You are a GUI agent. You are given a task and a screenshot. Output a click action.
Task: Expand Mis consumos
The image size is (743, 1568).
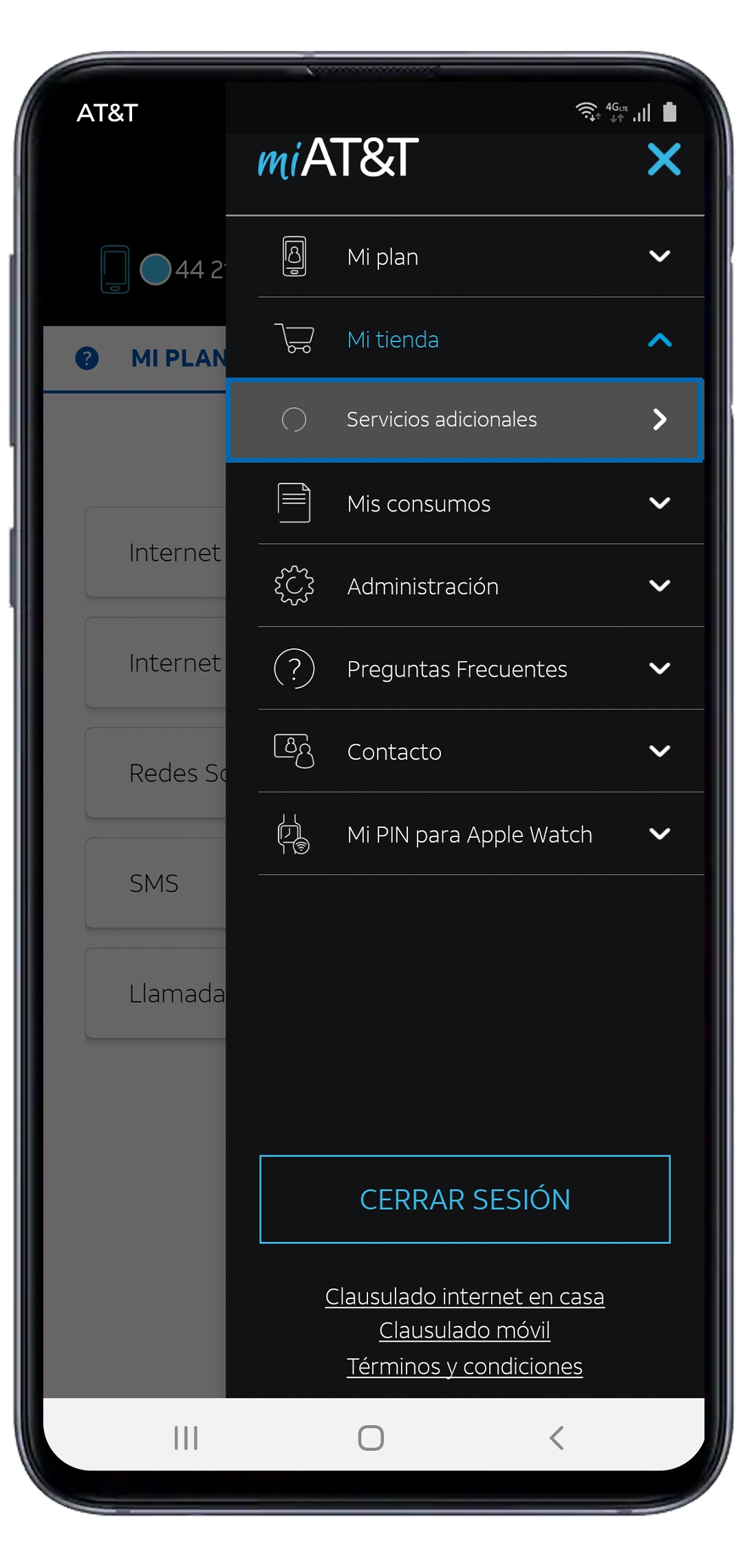(x=465, y=503)
